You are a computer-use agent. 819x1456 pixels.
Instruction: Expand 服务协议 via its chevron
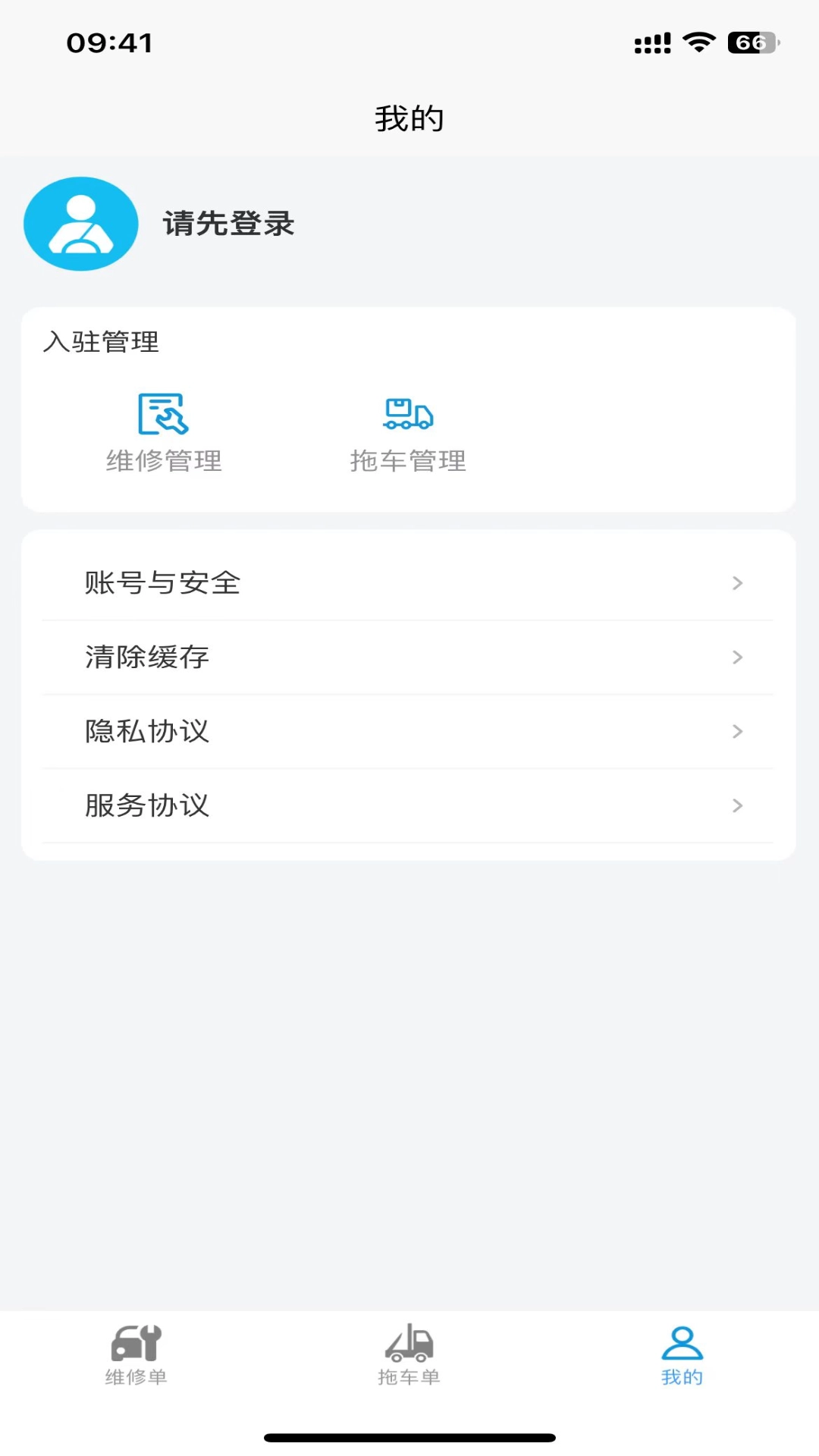[736, 805]
